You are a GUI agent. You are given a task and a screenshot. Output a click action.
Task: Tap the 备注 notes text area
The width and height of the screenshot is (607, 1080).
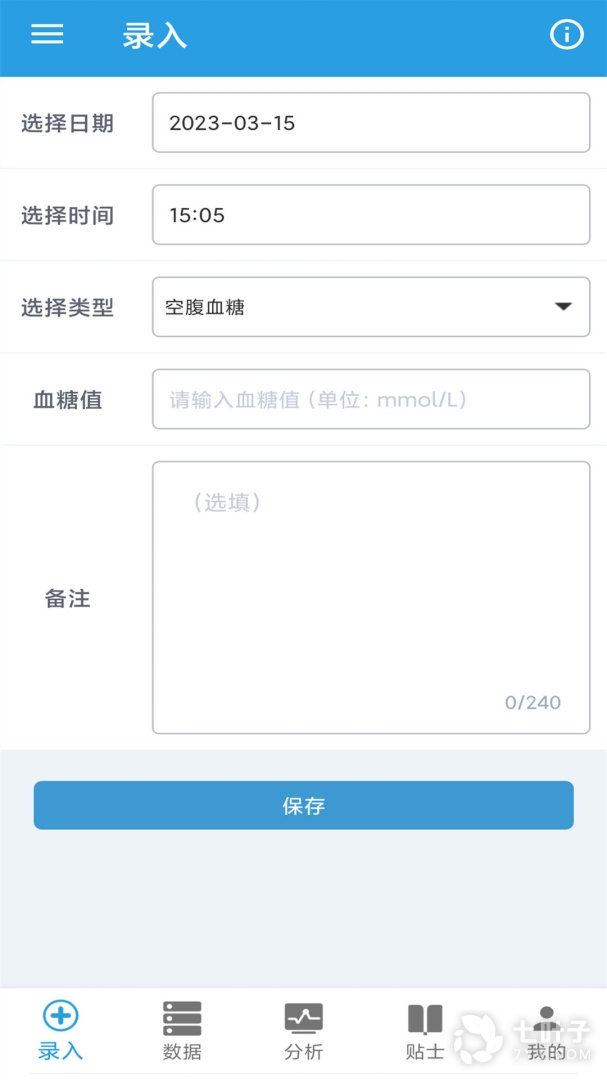(x=370, y=597)
